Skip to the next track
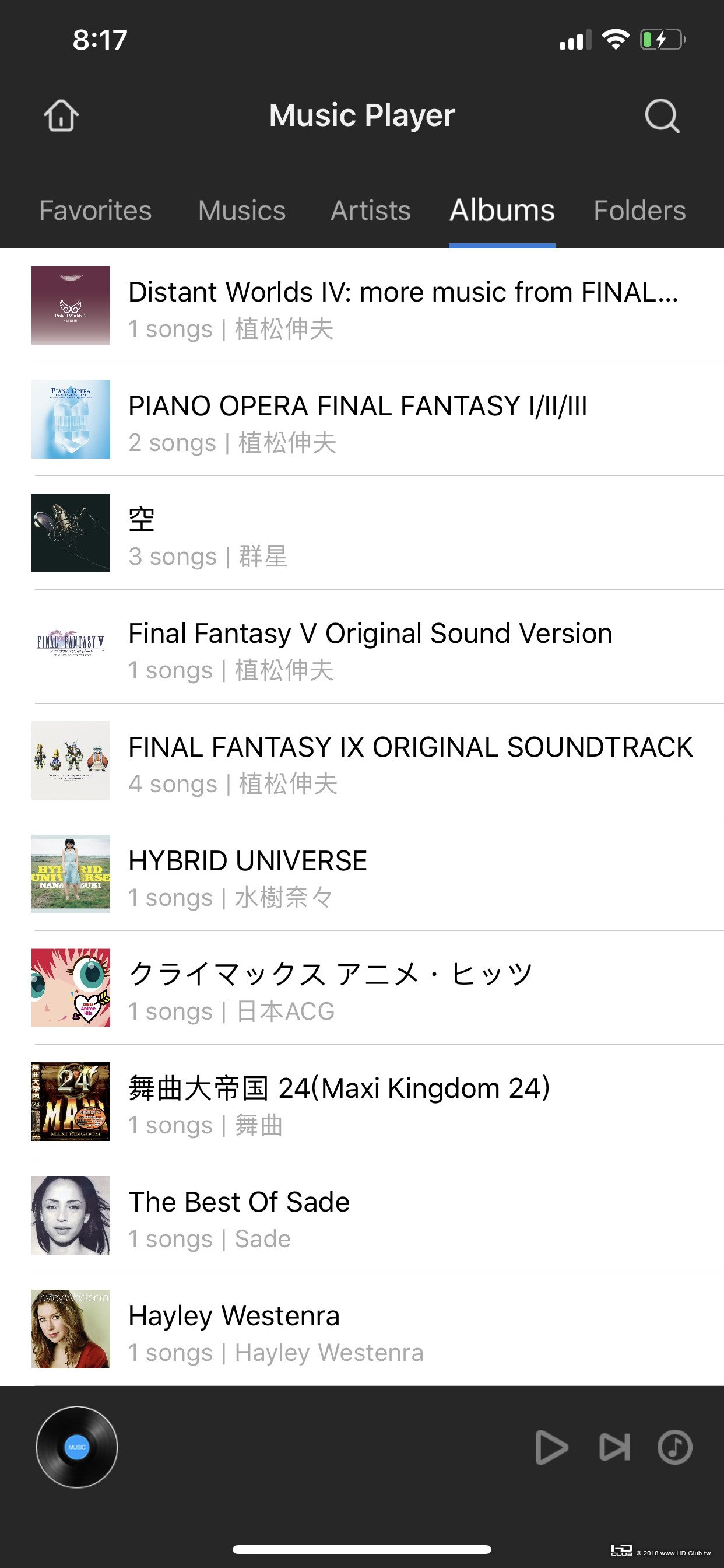 [614, 1447]
